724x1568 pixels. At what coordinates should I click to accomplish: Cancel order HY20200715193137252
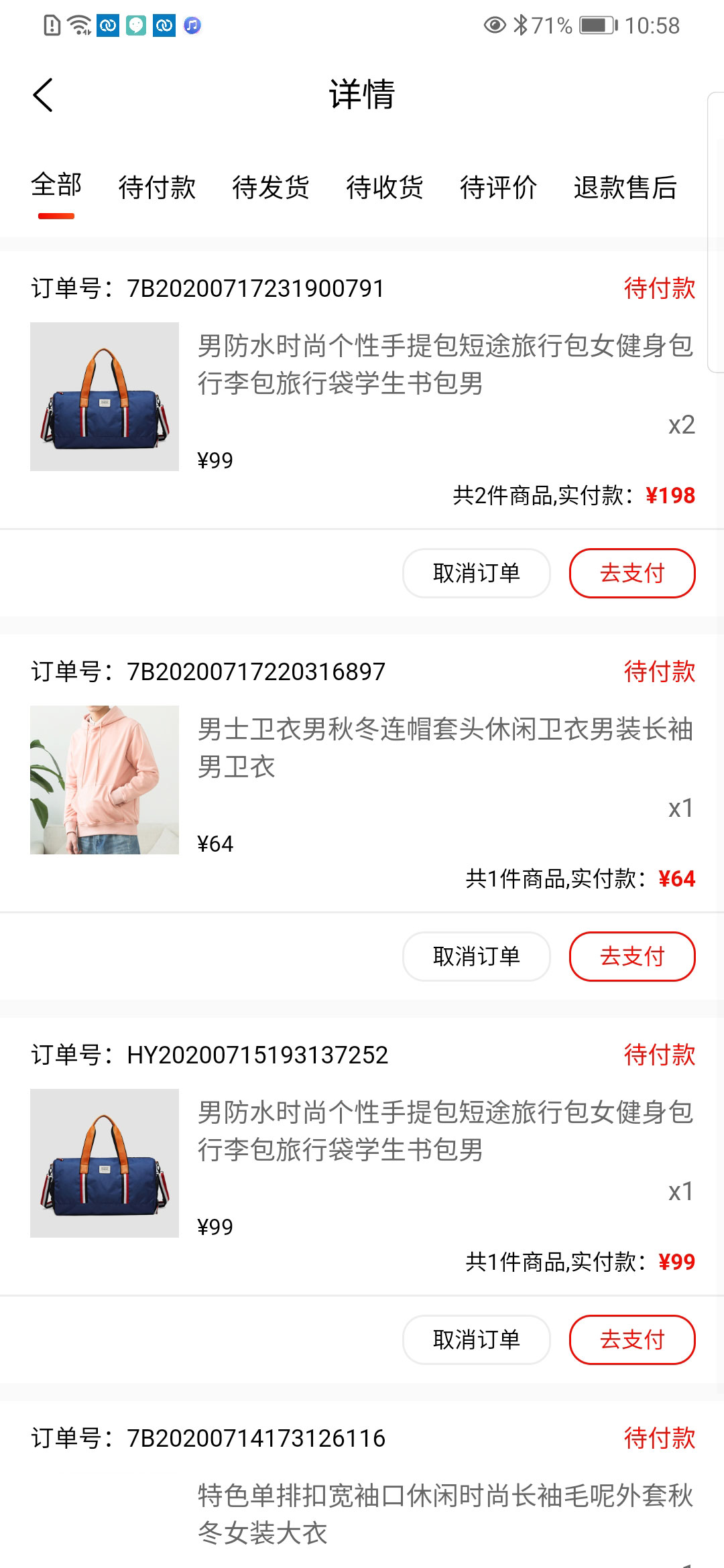pyautogui.click(x=476, y=1340)
